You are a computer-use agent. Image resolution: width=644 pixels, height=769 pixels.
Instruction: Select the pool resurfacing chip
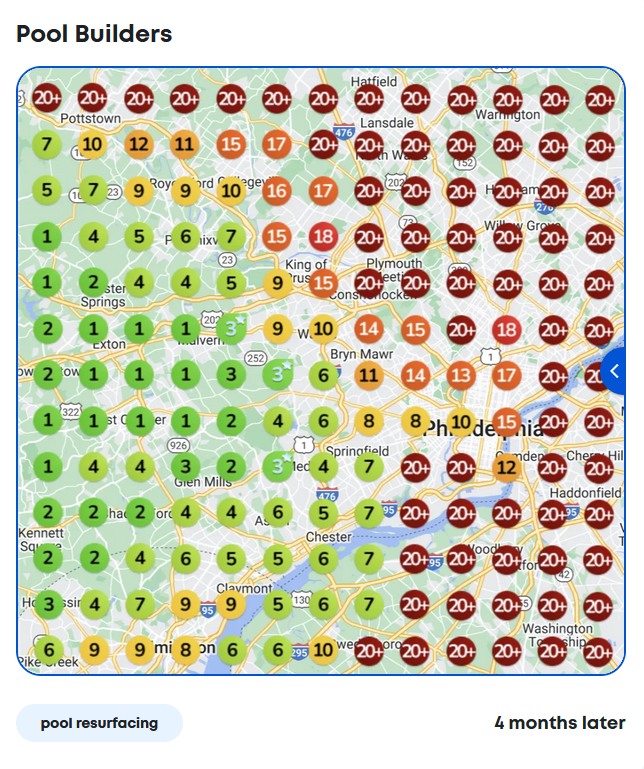[99, 723]
